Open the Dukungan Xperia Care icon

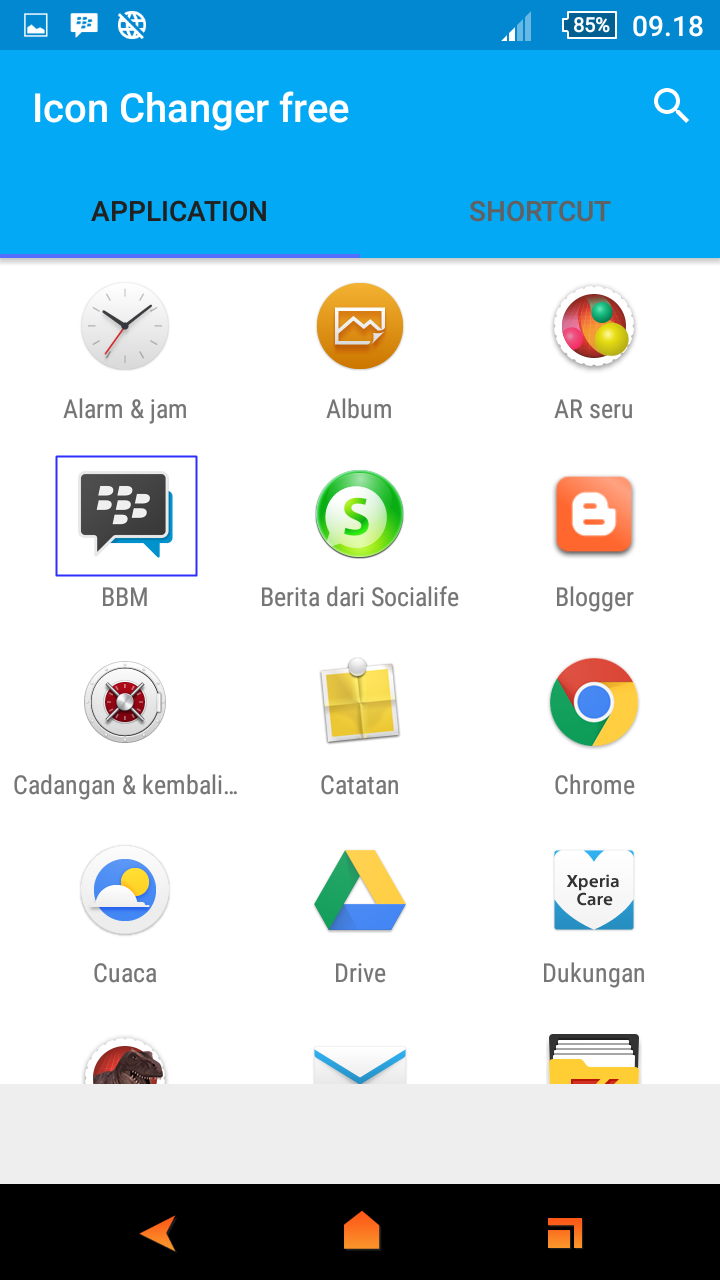pos(594,890)
